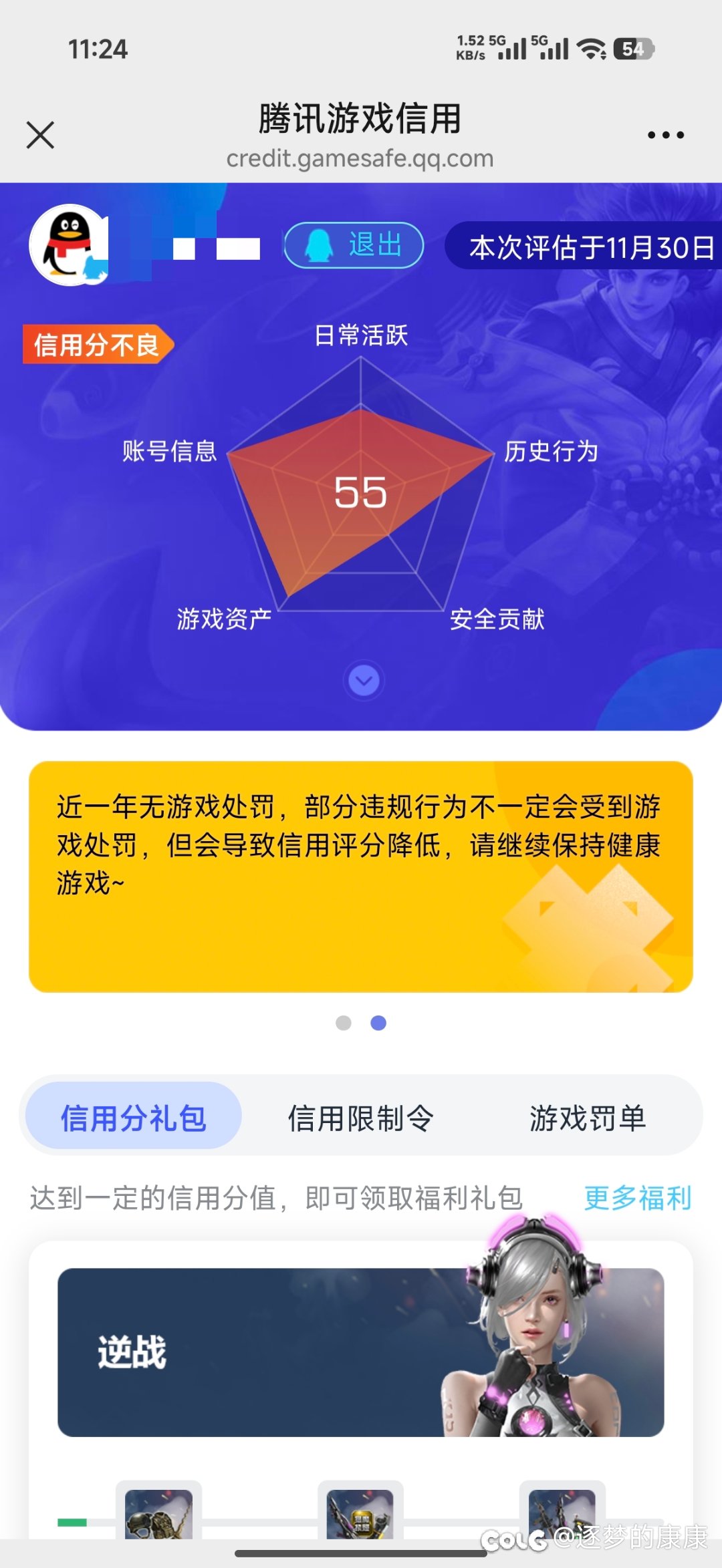722x1568 pixels.
Task: Select the first carousel dot
Action: click(x=344, y=1024)
